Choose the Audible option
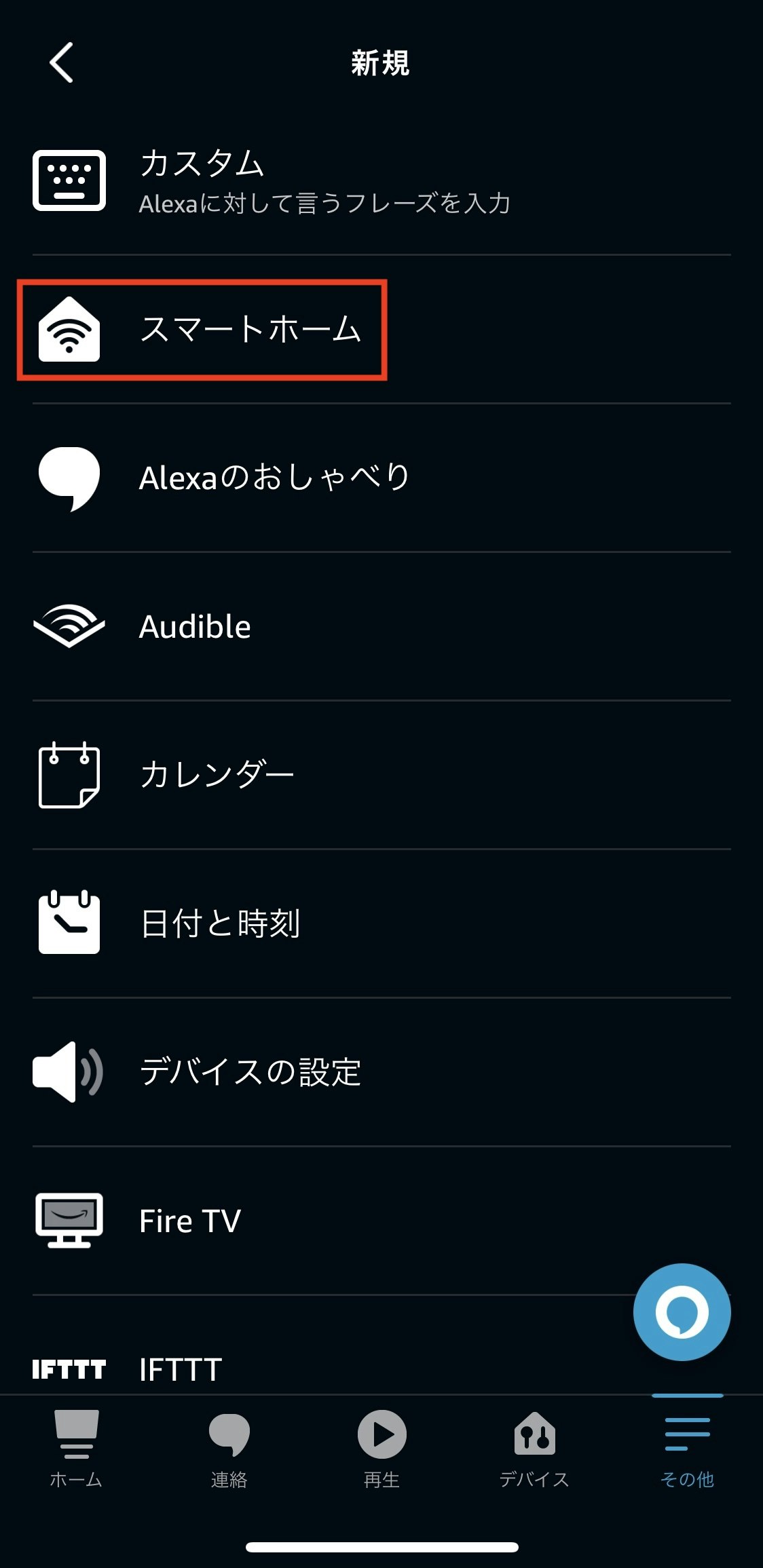Image resolution: width=763 pixels, height=1568 pixels. point(381,627)
